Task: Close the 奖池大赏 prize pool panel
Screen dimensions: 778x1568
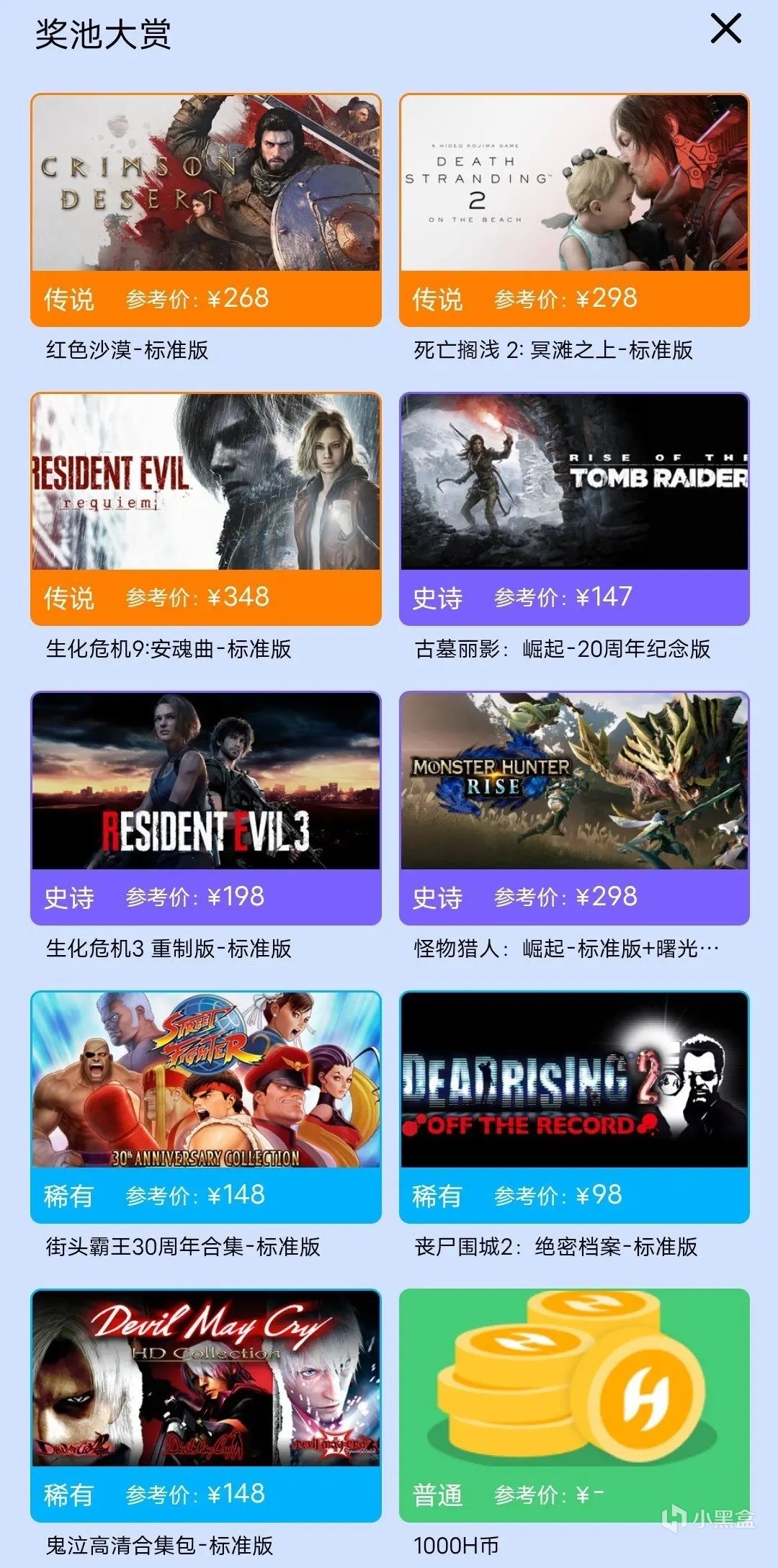Action: (725, 30)
